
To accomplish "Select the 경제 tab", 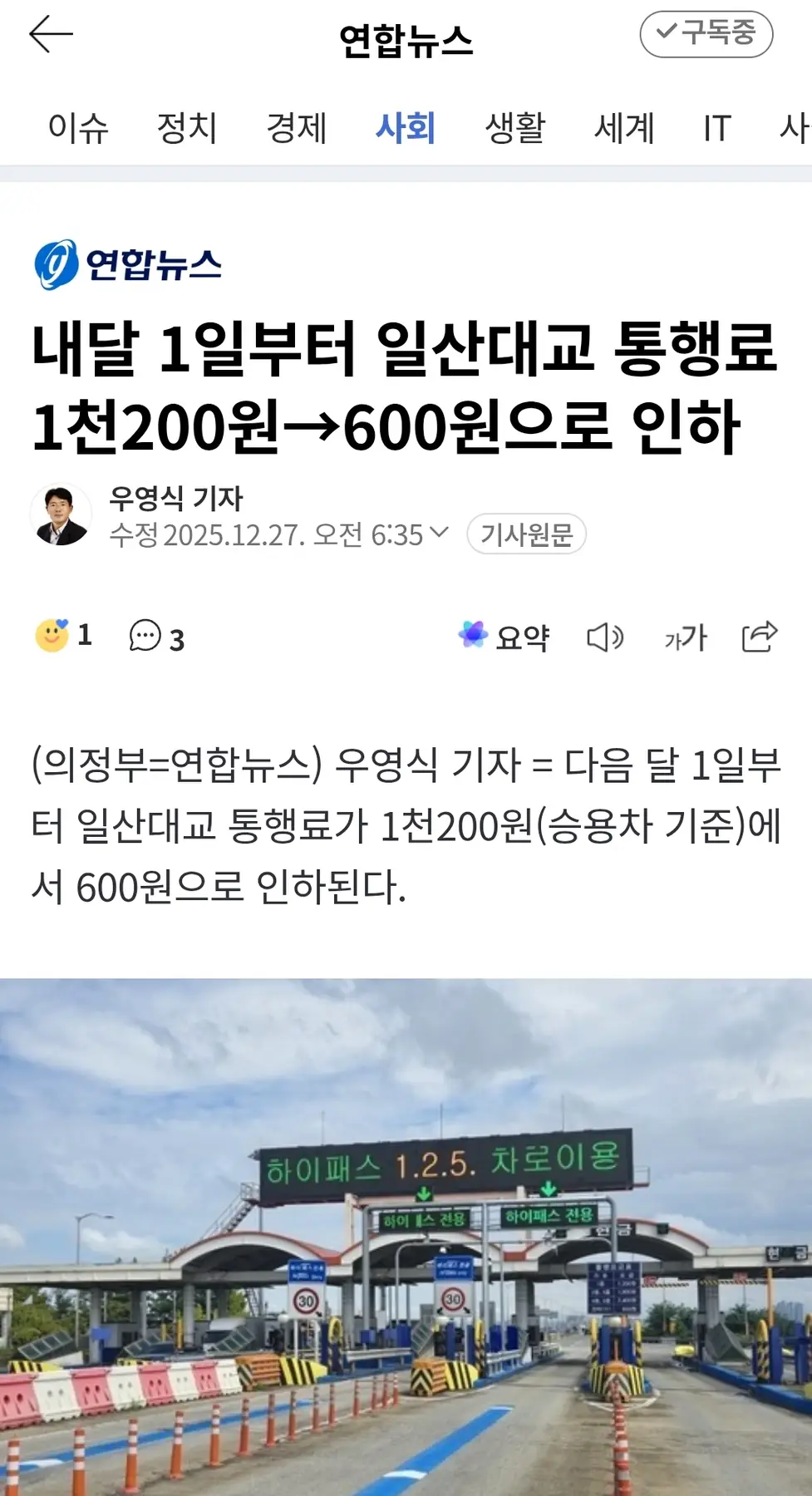I will (296, 129).
